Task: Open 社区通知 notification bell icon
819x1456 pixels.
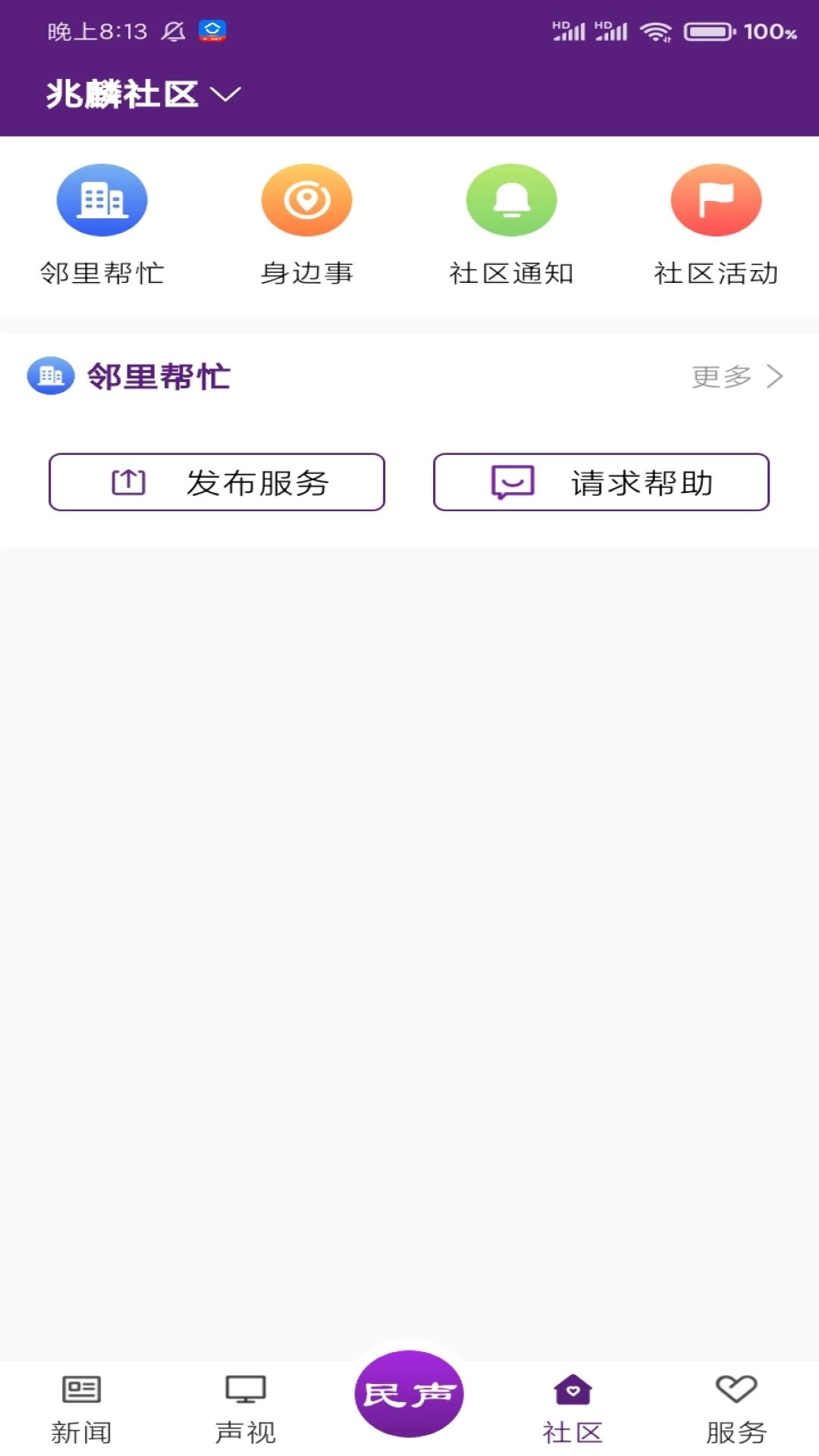Action: pos(511,199)
